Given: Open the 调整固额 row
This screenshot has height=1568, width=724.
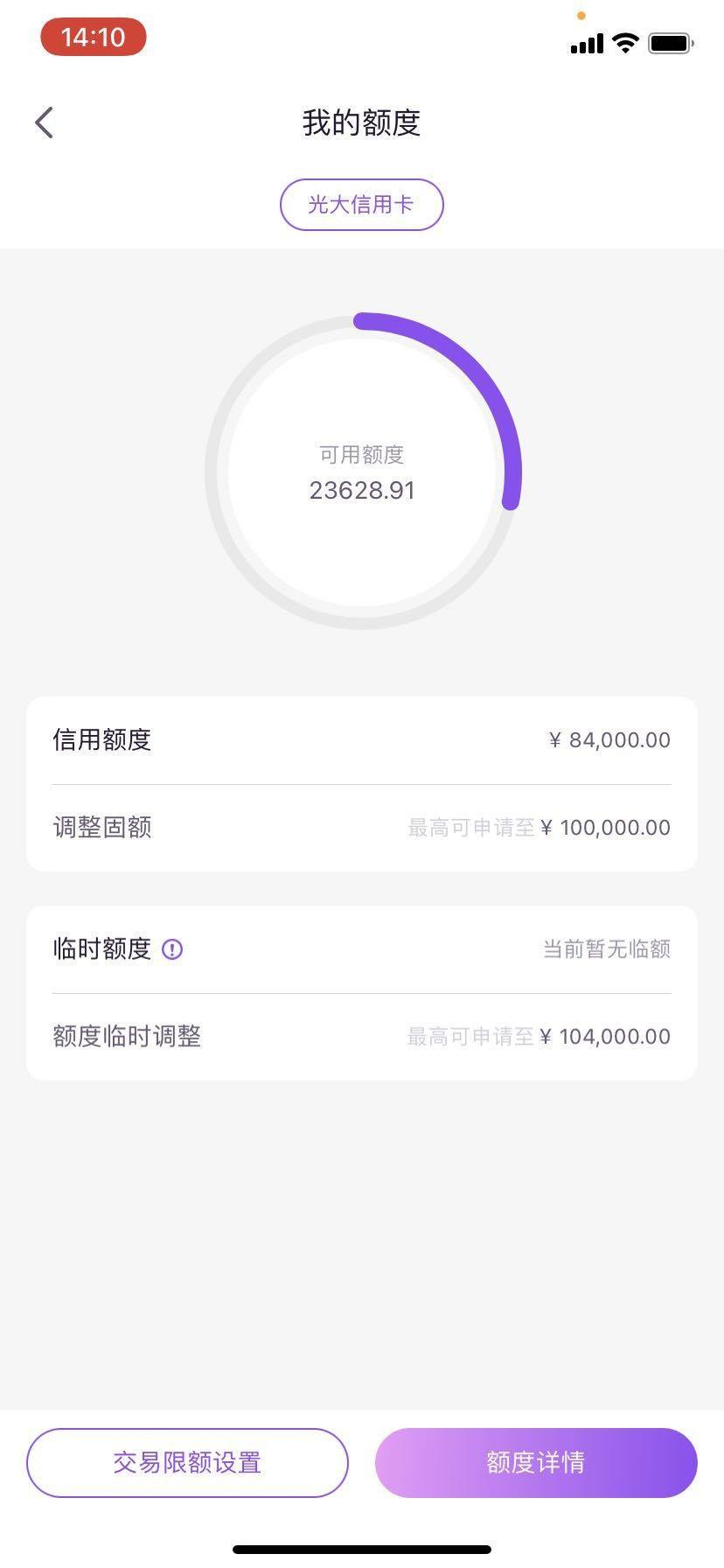Looking at the screenshot, I should point(362,828).
